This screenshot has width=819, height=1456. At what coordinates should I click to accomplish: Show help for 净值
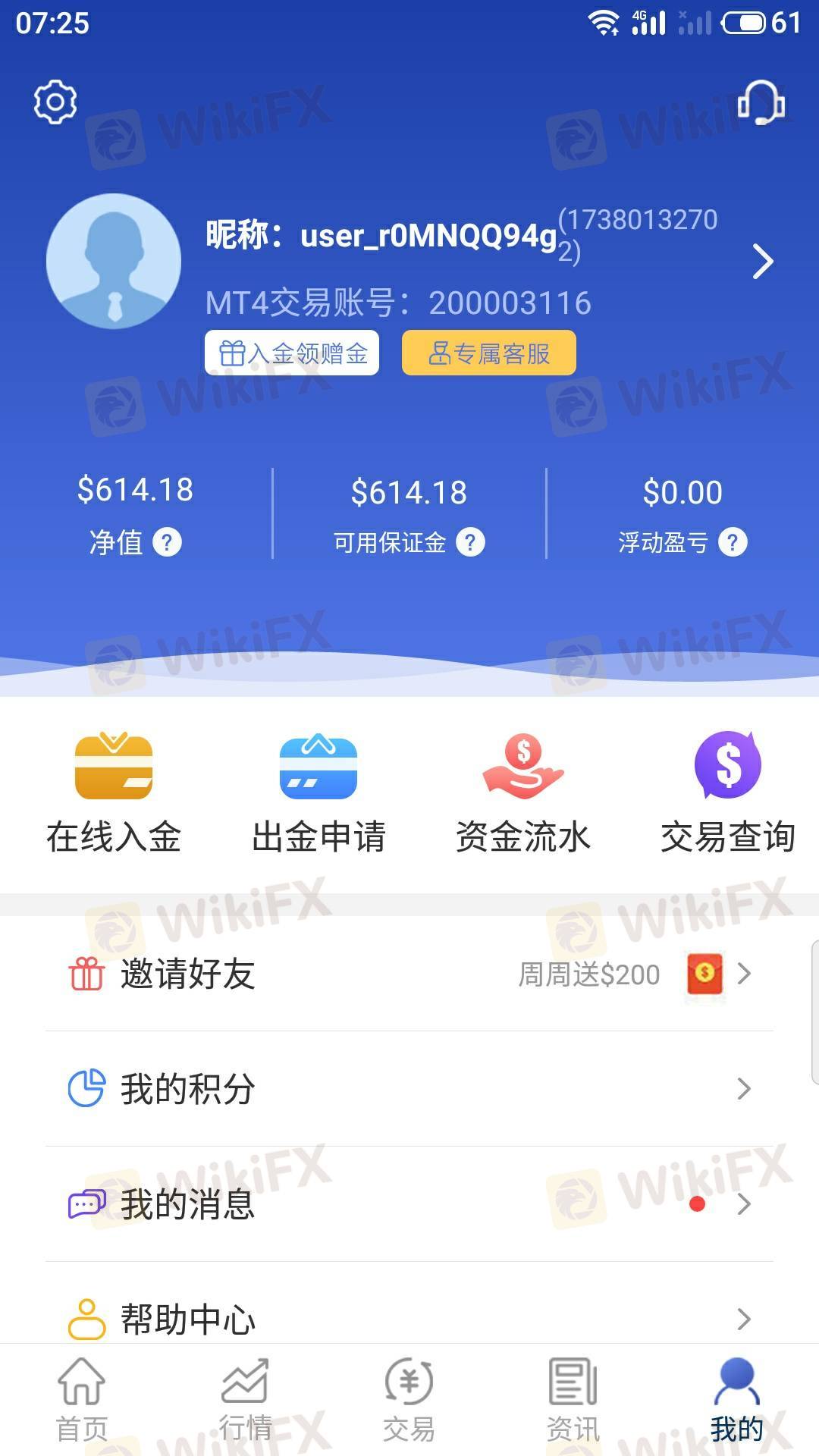tap(167, 542)
